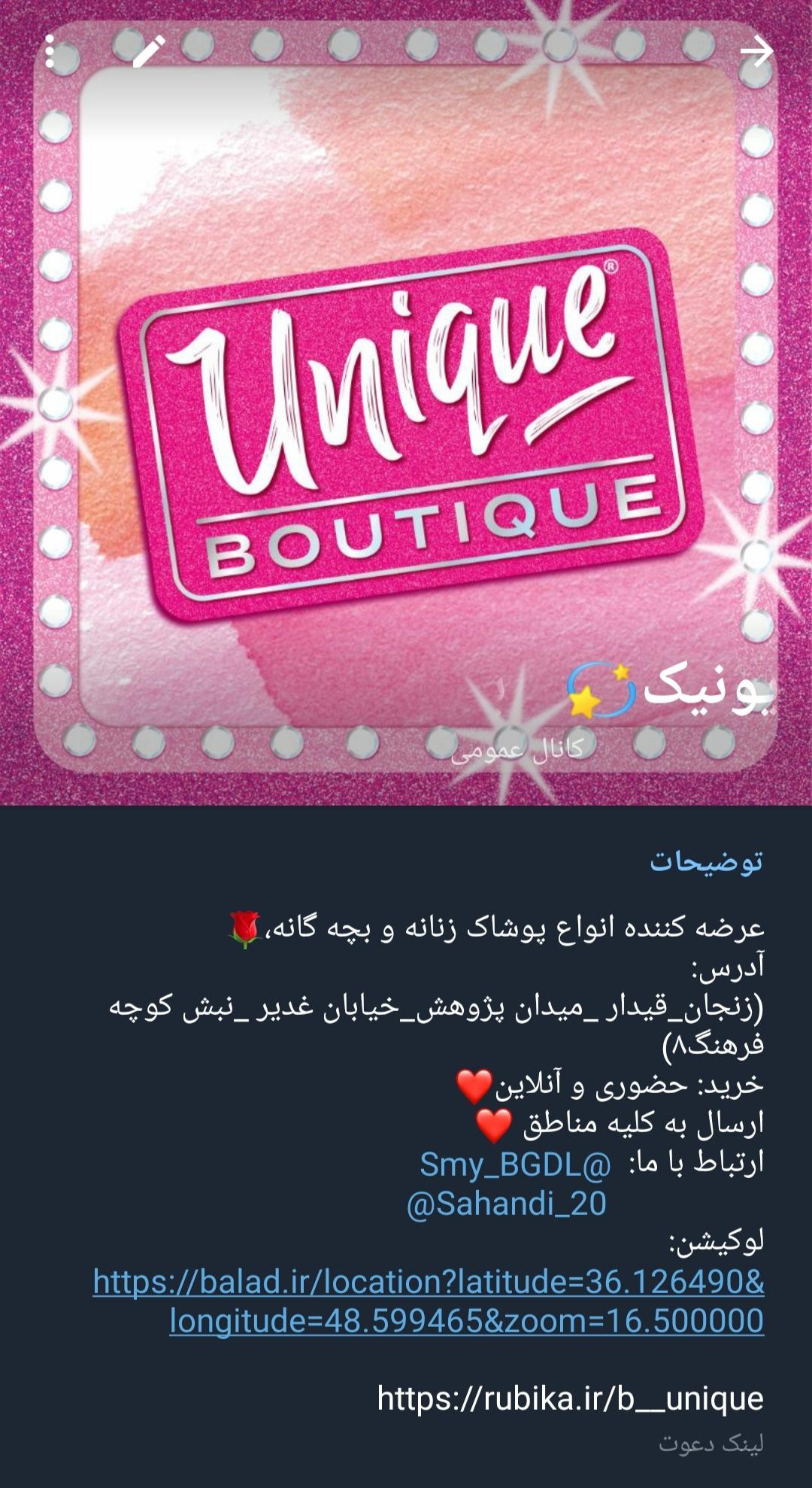The height and width of the screenshot is (1488, 812).
Task: Open the @Smy_BGDL contact link
Action: 515,1164
